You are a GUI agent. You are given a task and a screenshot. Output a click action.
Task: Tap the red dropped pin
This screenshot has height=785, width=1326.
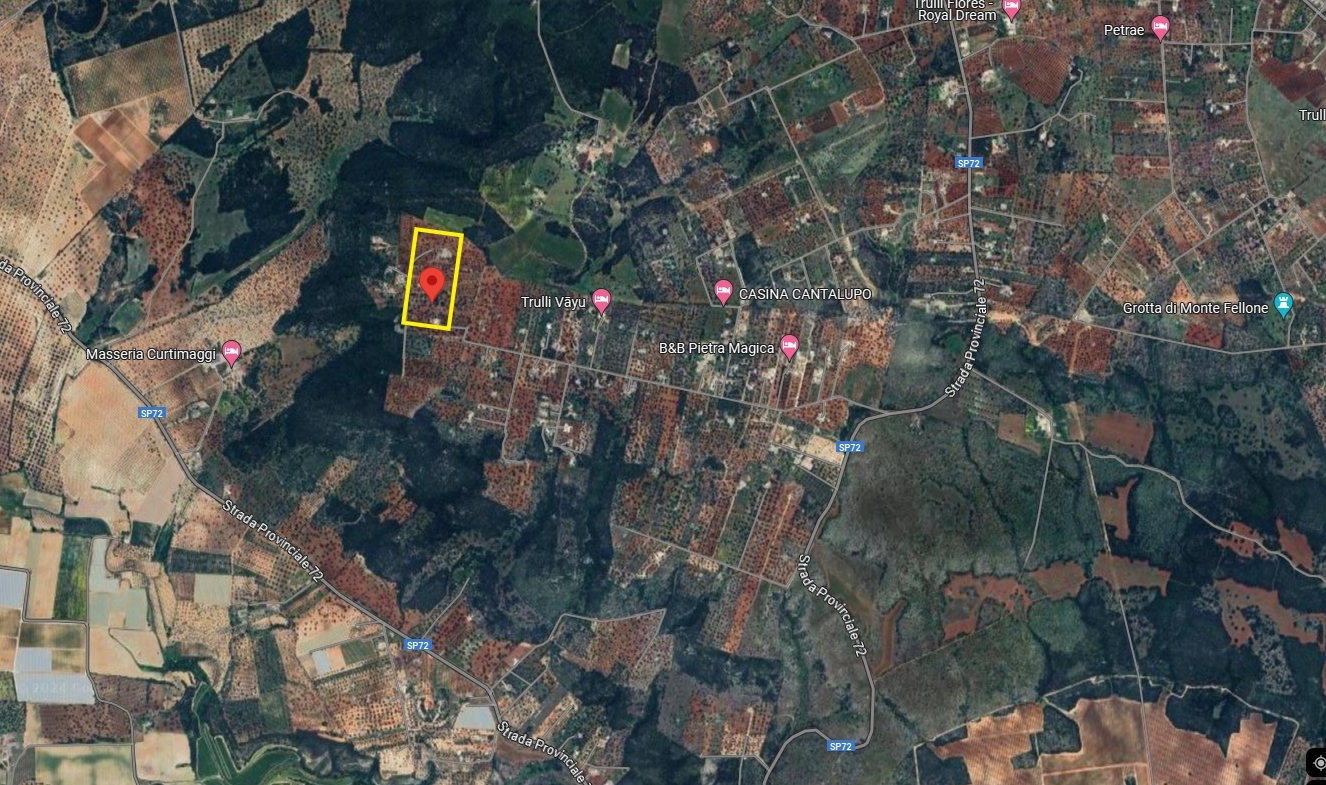coord(431,283)
